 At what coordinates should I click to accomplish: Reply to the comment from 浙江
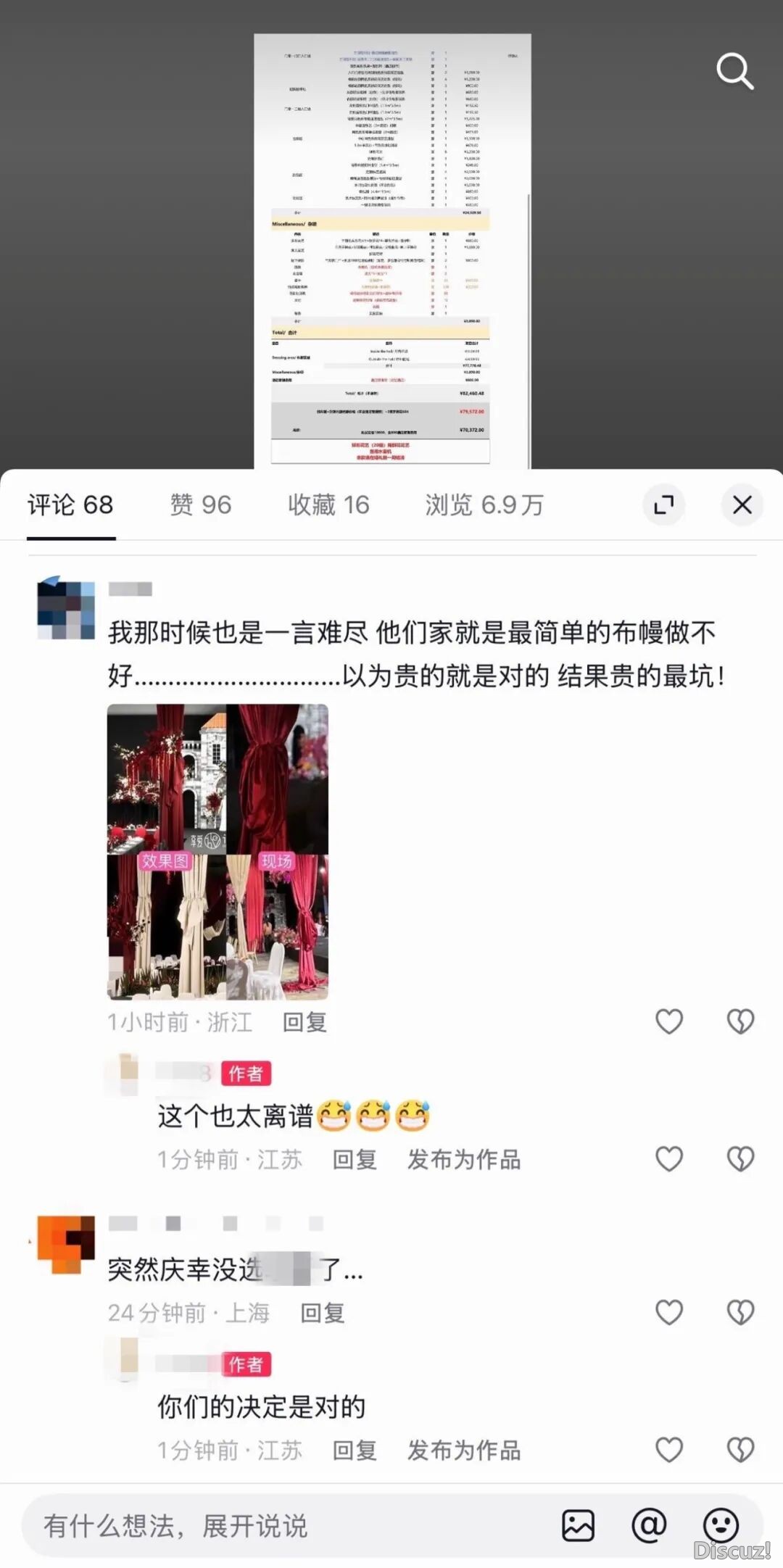304,1022
